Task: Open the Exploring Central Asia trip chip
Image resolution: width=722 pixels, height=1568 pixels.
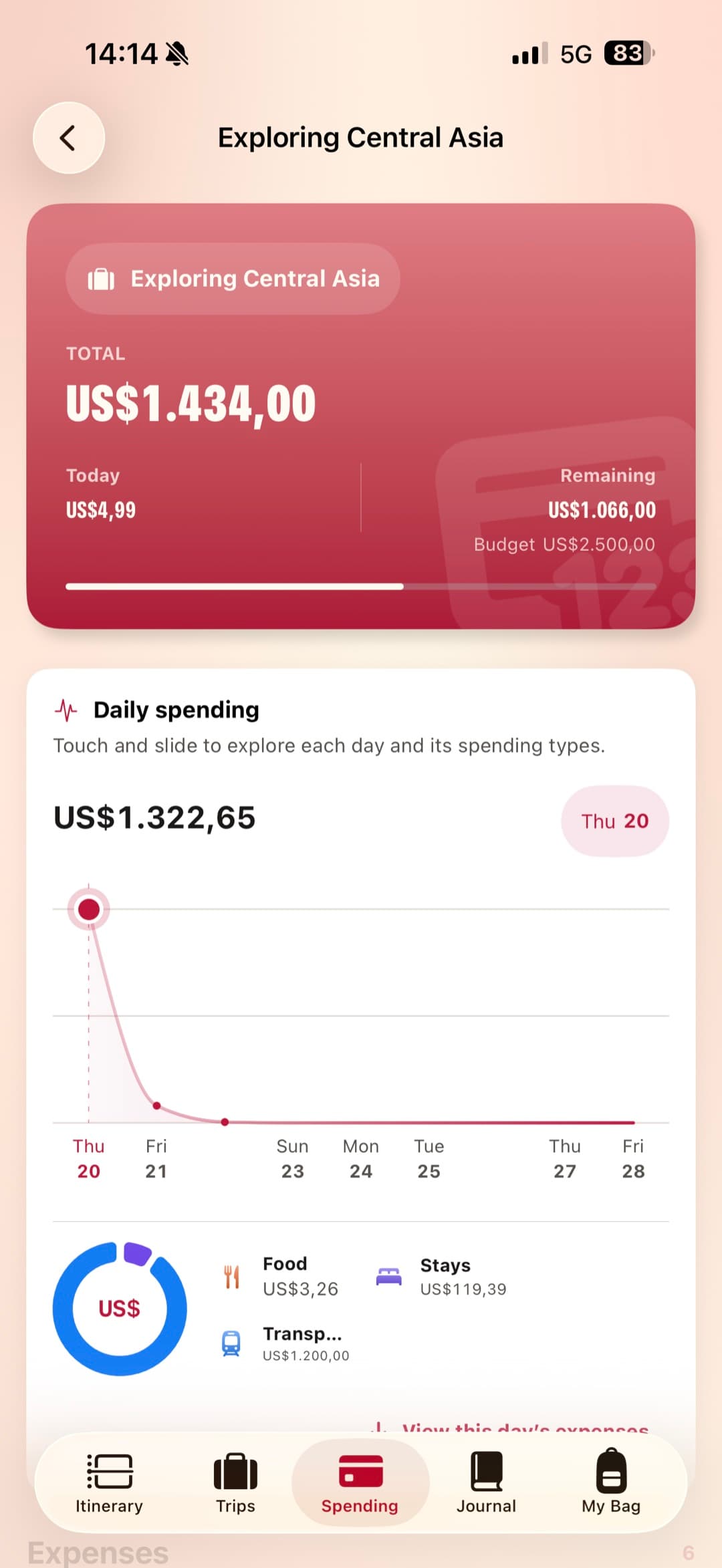Action: [x=233, y=279]
